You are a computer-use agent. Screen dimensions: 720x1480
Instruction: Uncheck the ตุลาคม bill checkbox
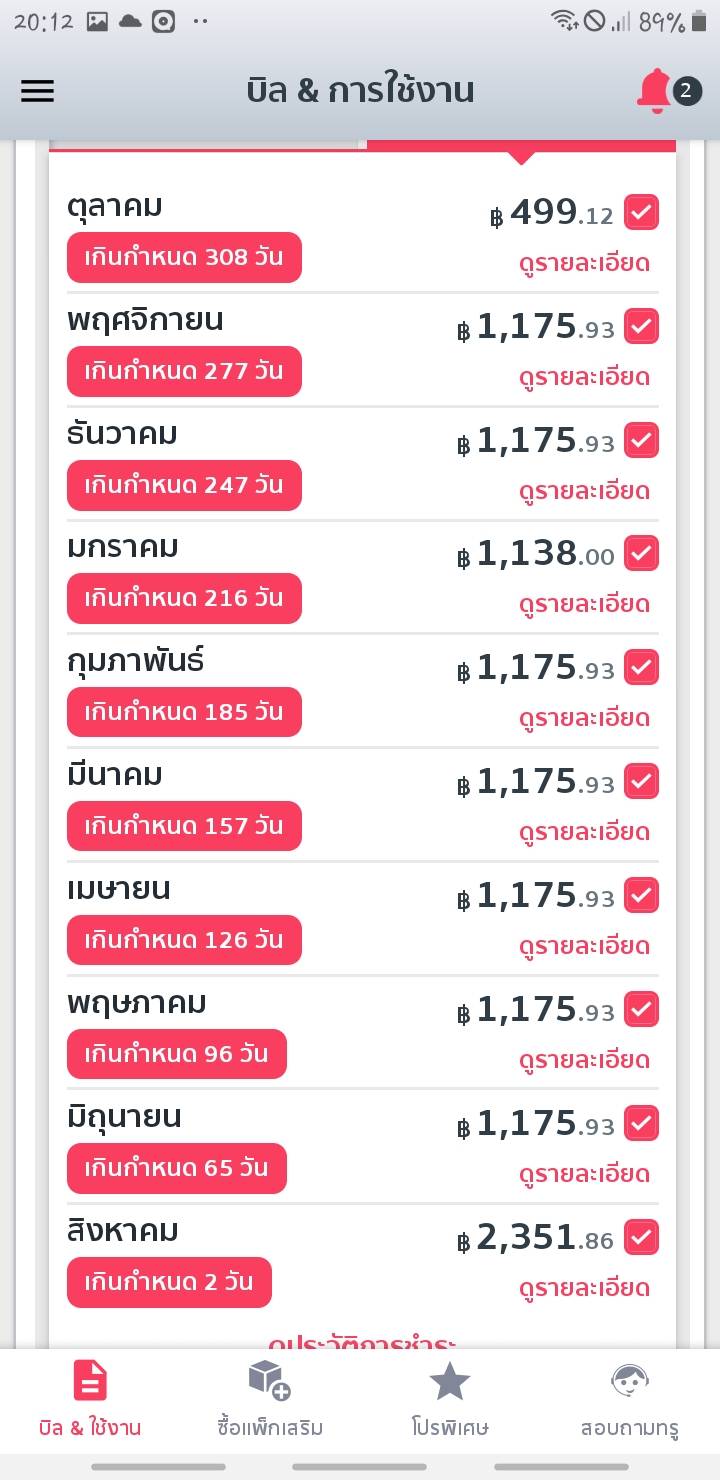coord(641,212)
